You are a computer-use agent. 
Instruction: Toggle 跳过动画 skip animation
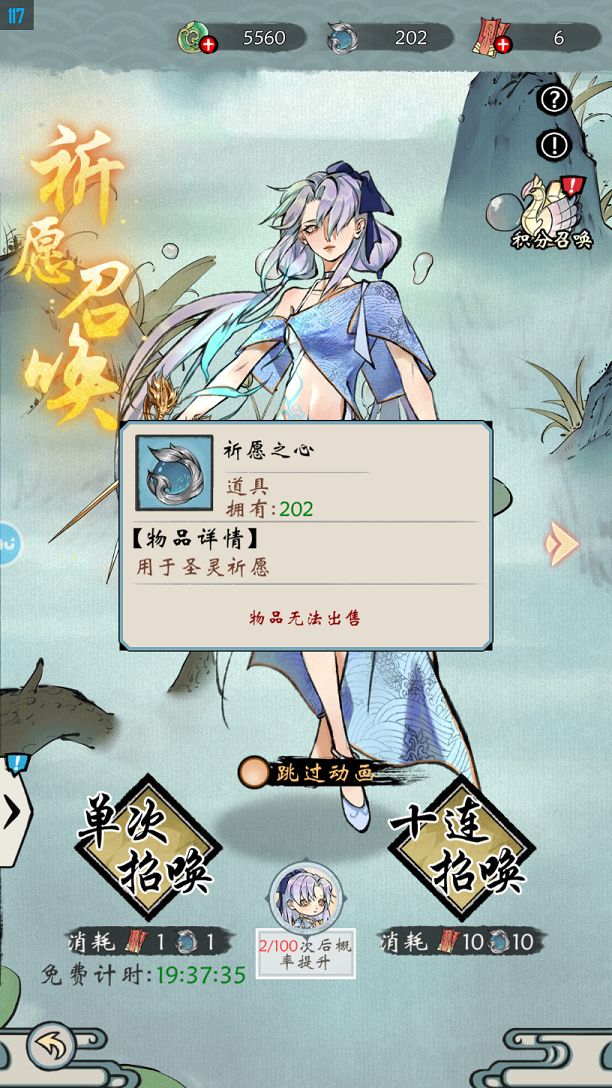click(254, 772)
